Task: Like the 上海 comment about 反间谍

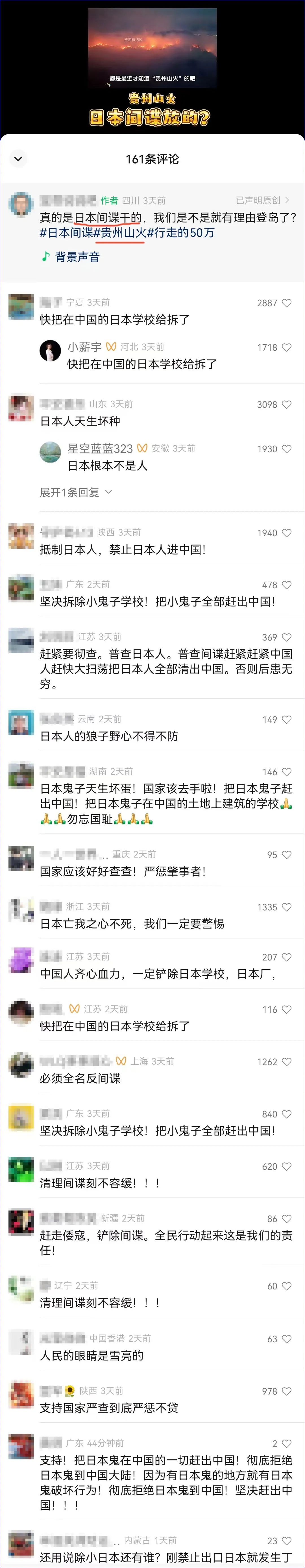Action: click(x=287, y=1061)
